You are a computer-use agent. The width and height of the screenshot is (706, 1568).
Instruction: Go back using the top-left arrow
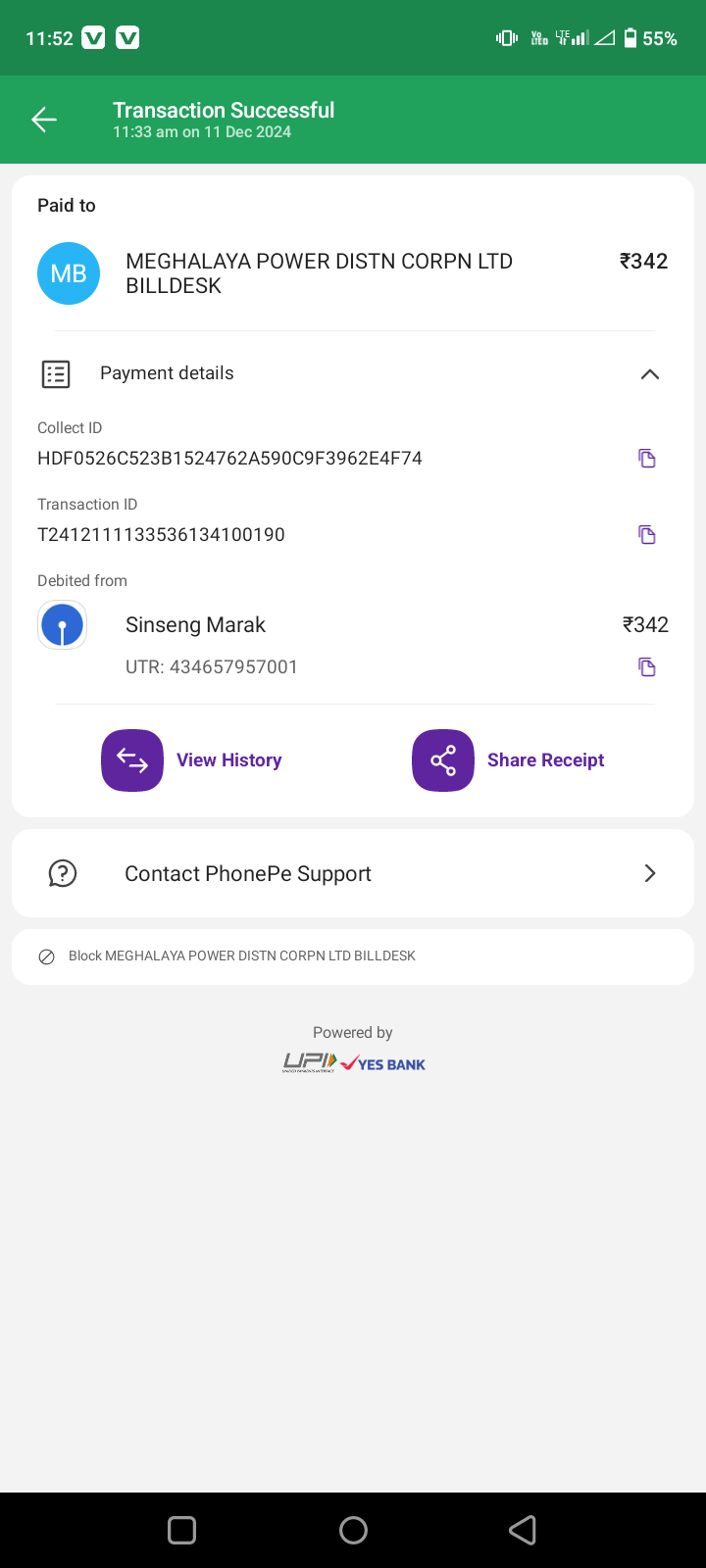point(44,120)
